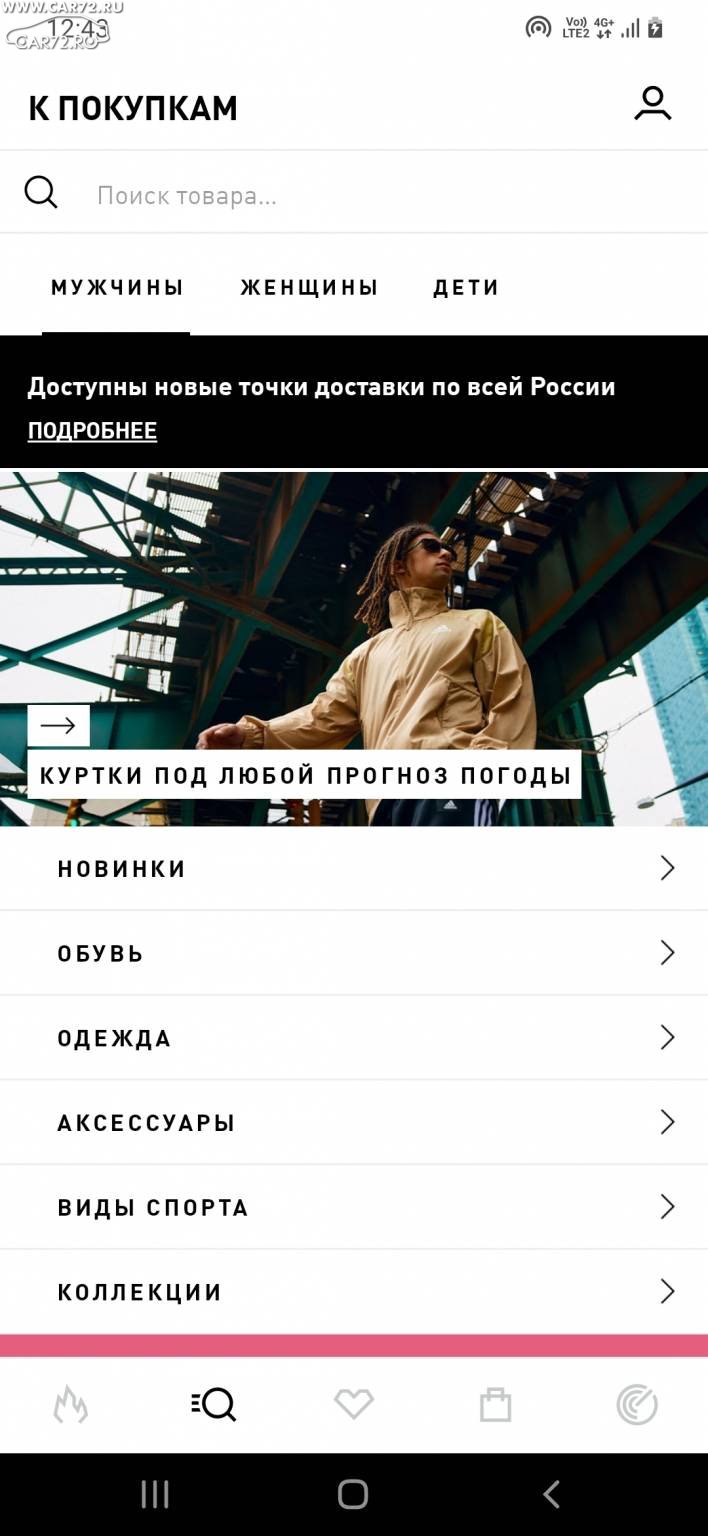Open the profile account icon
This screenshot has width=708, height=1536.
(x=652, y=104)
